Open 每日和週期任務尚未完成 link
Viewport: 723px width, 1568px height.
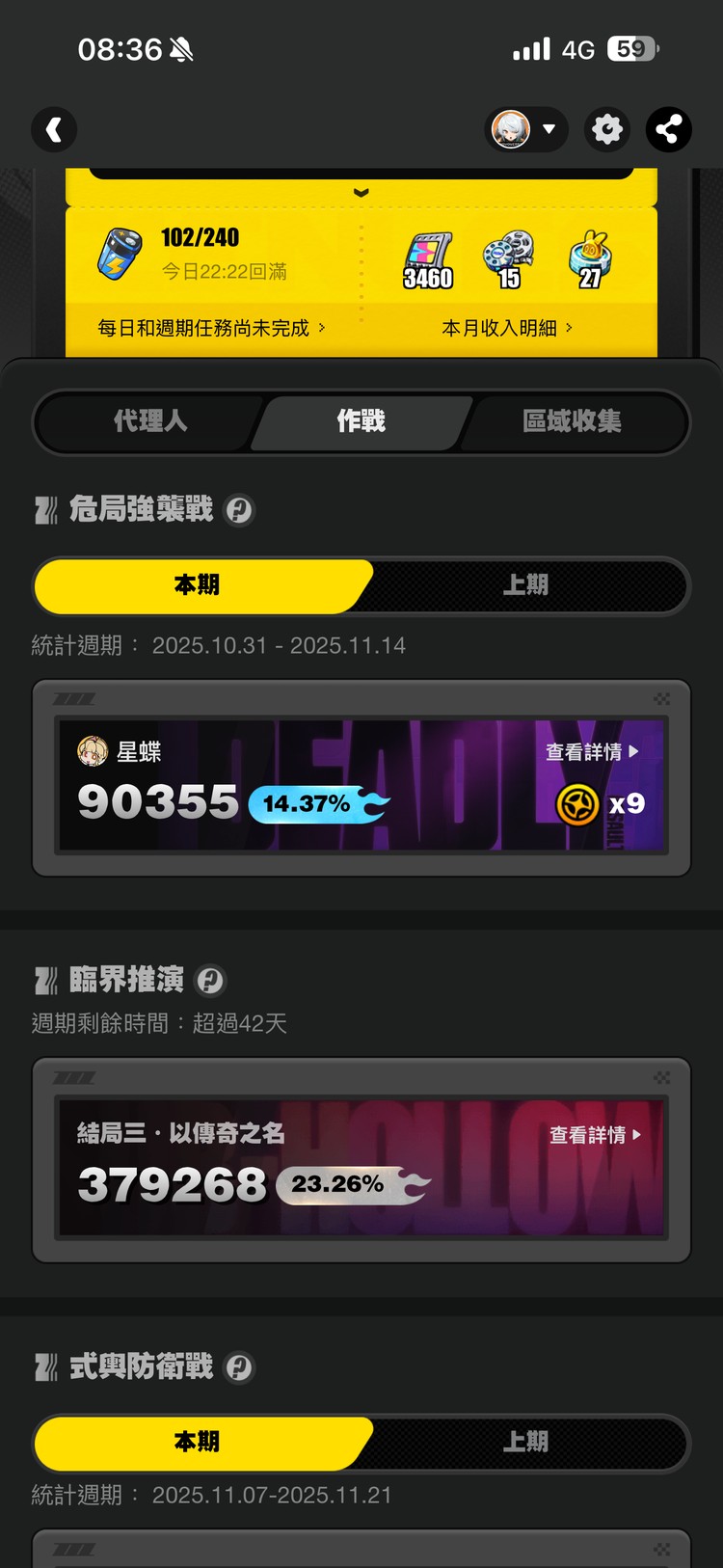211,328
